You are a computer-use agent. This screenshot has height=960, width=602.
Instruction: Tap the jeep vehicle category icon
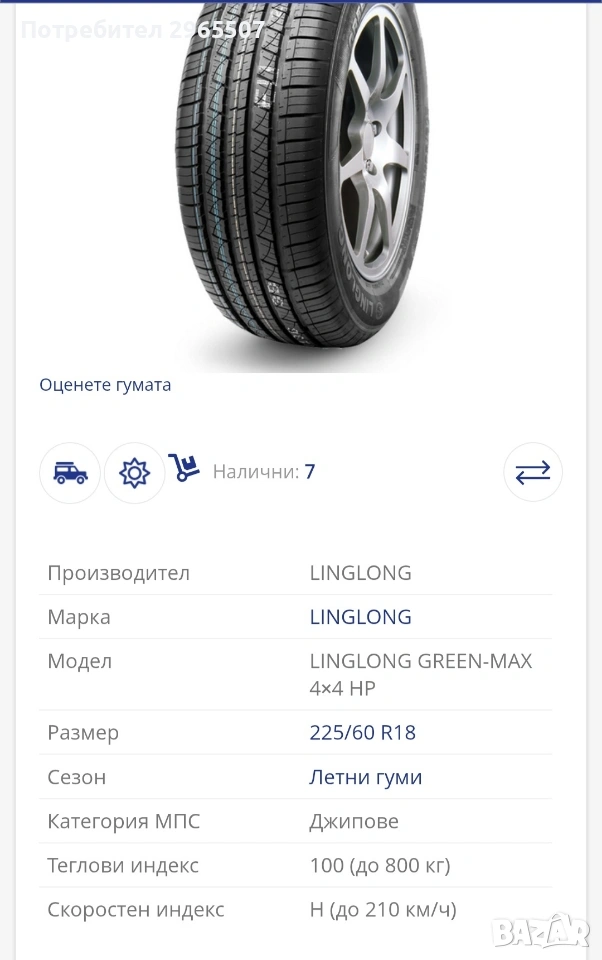(x=70, y=472)
